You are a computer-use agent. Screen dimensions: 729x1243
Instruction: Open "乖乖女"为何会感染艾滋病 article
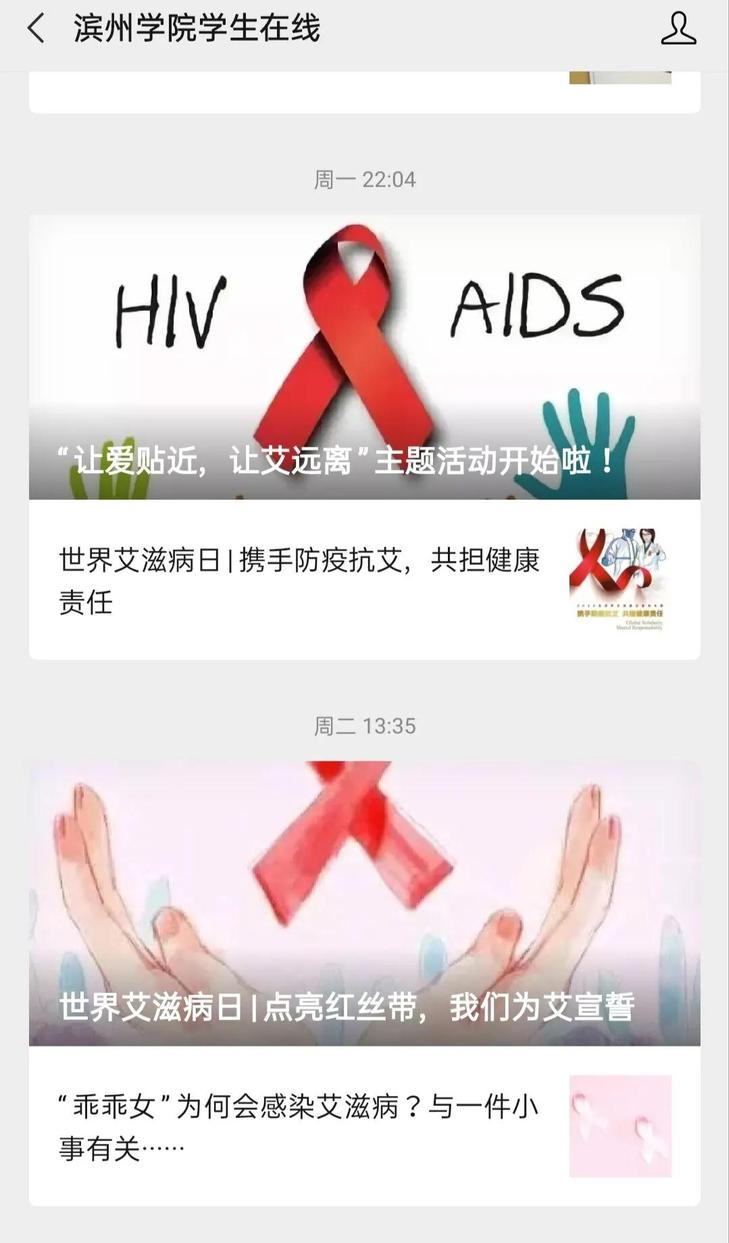(x=300, y=1127)
